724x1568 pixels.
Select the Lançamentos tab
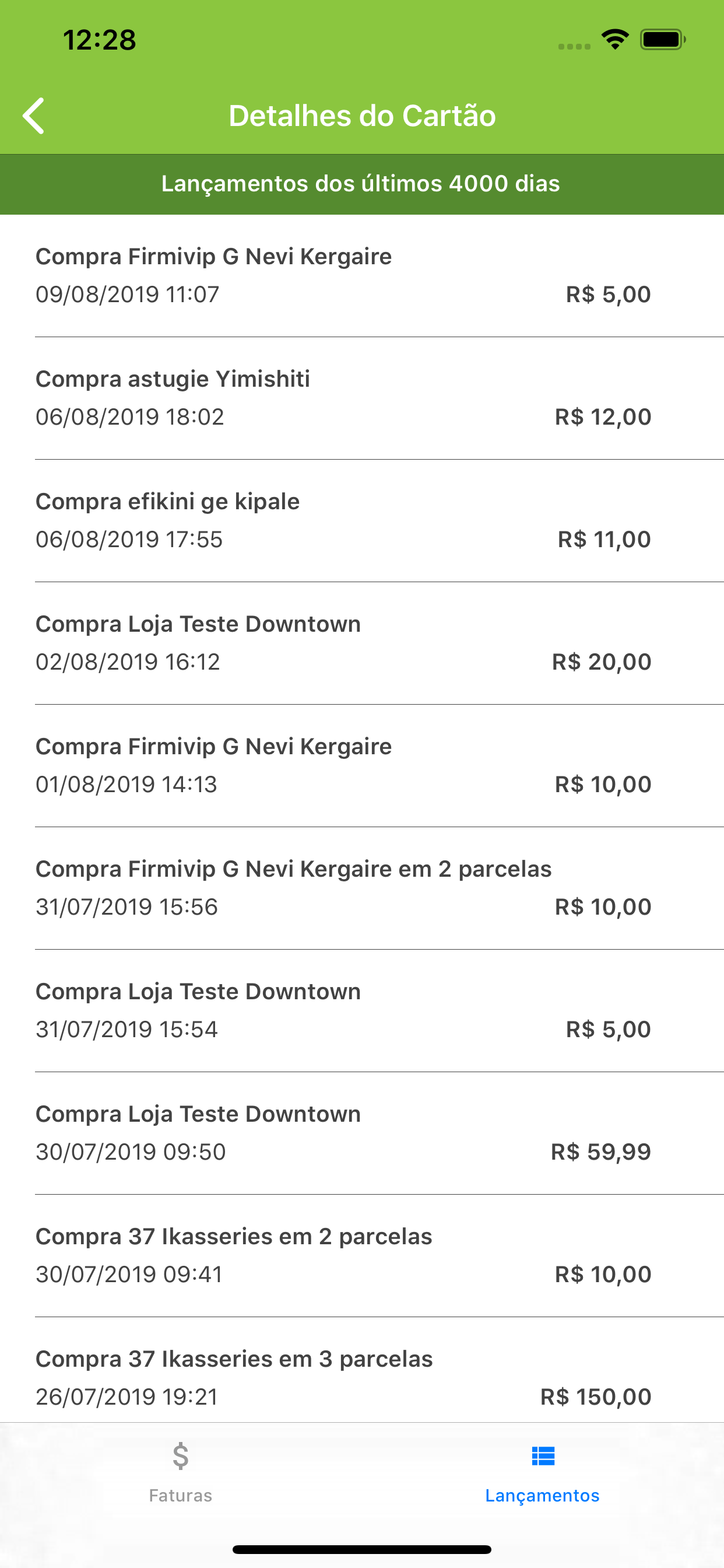click(x=542, y=1472)
